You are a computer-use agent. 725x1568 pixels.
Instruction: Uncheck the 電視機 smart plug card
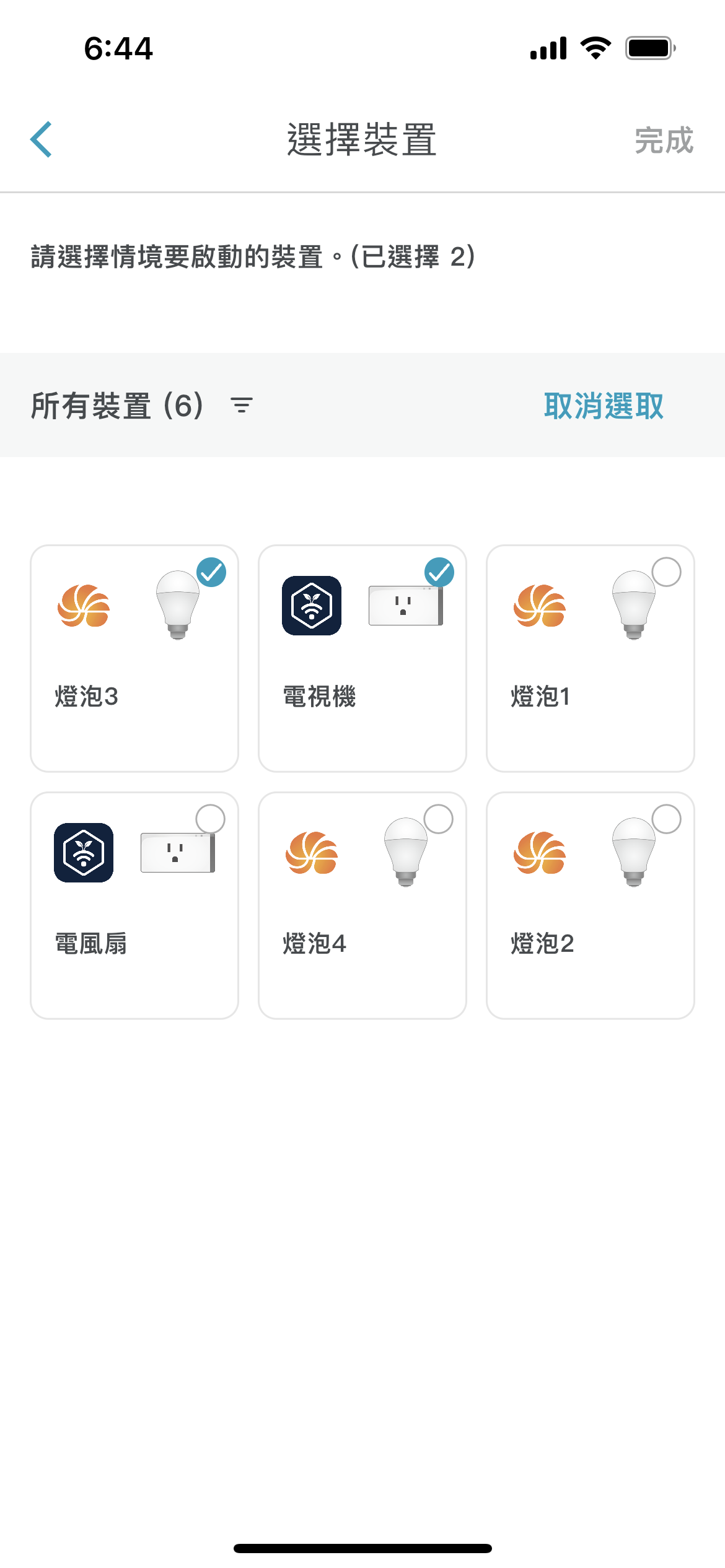point(362,658)
